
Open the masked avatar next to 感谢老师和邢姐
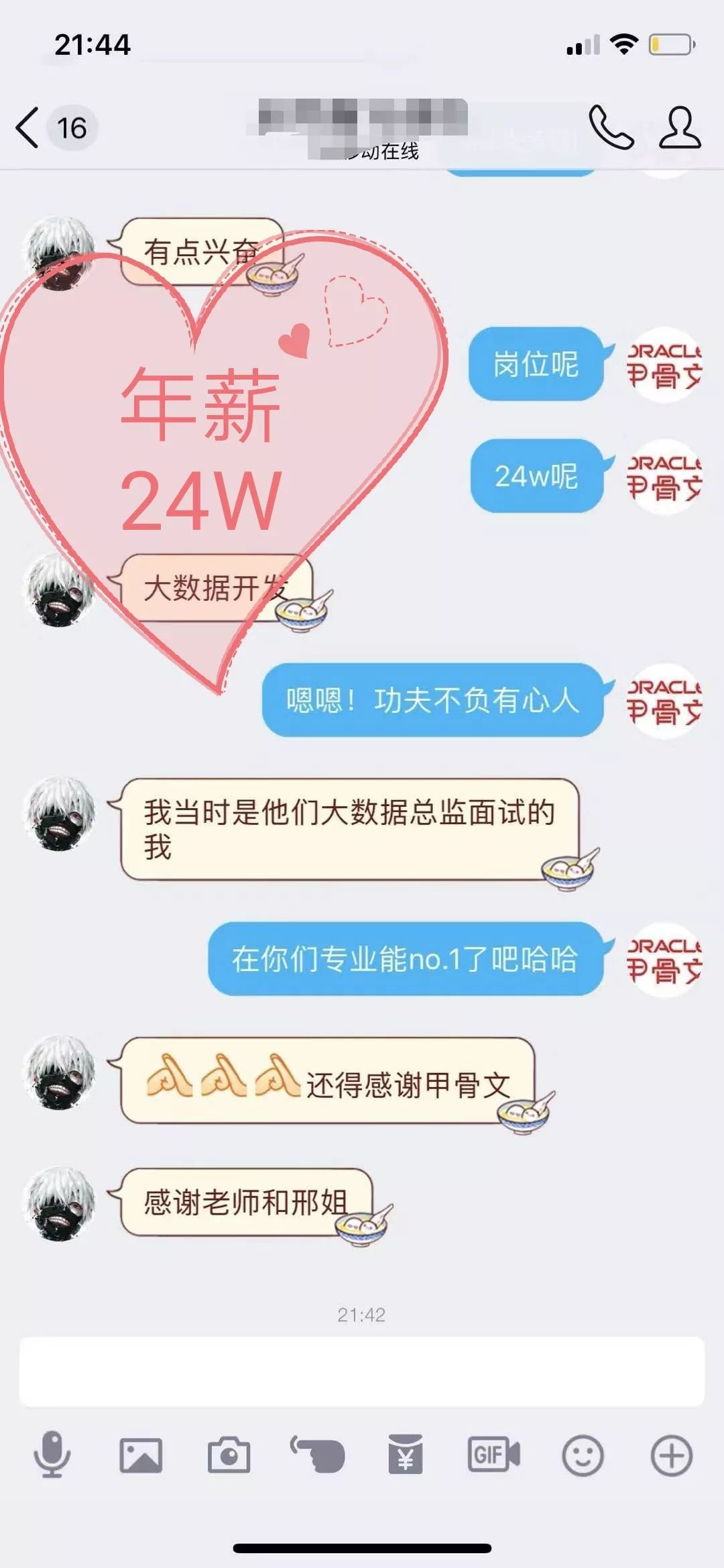coord(60,1204)
